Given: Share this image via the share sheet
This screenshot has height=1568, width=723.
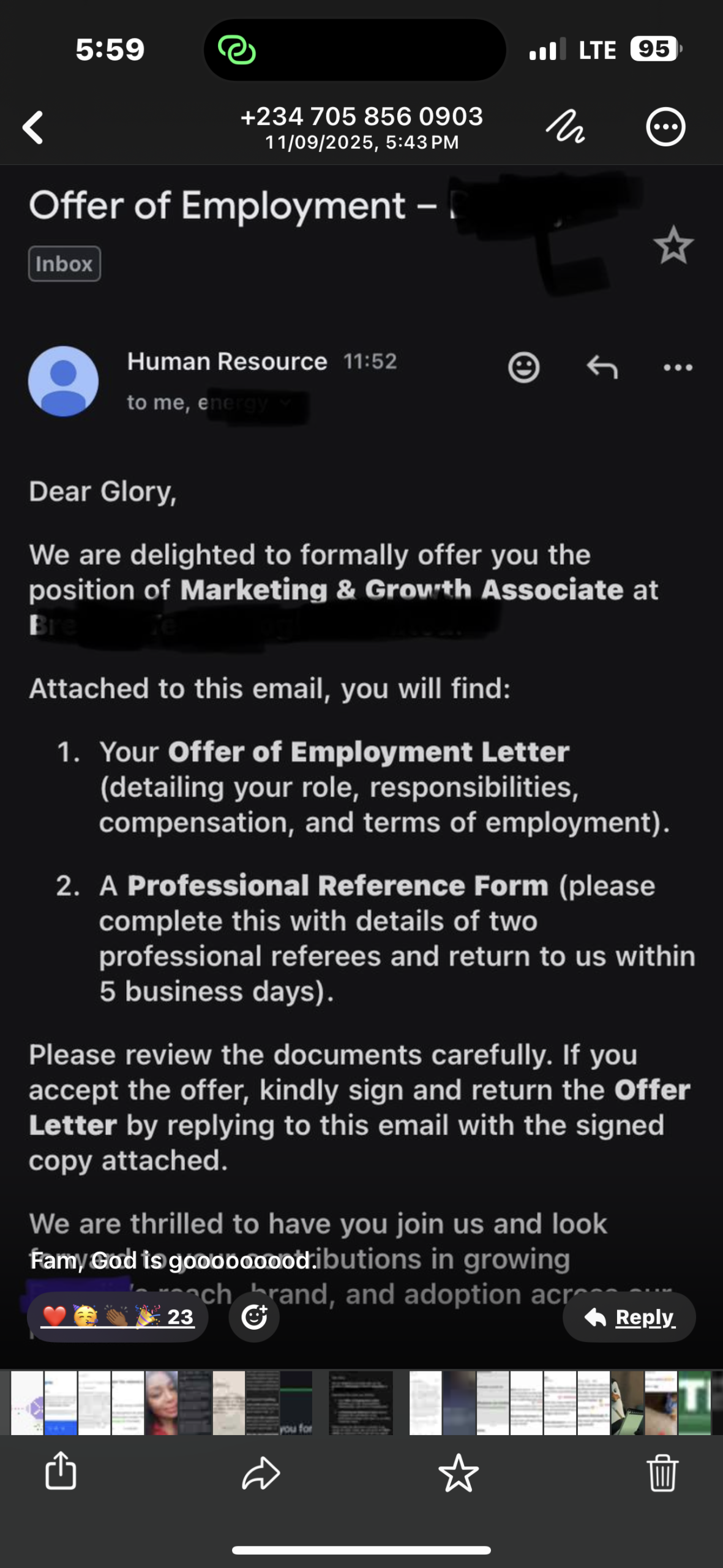Looking at the screenshot, I should pos(61,1472).
